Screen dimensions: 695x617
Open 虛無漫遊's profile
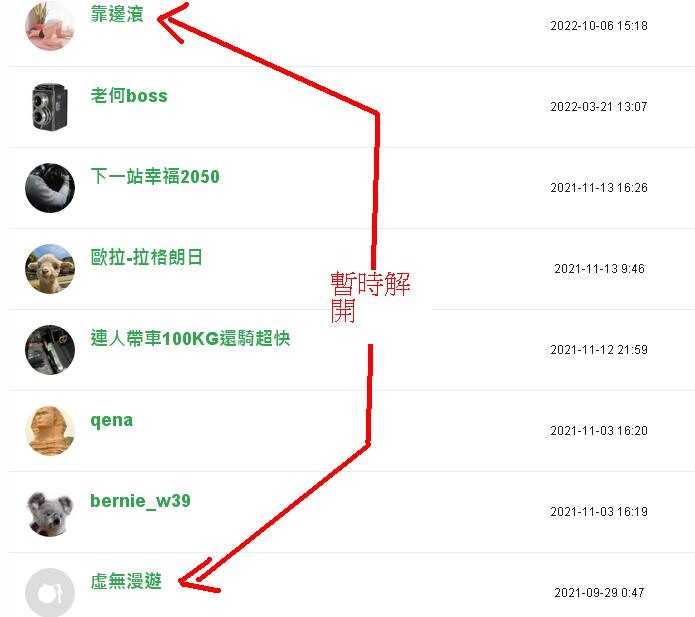point(125,582)
